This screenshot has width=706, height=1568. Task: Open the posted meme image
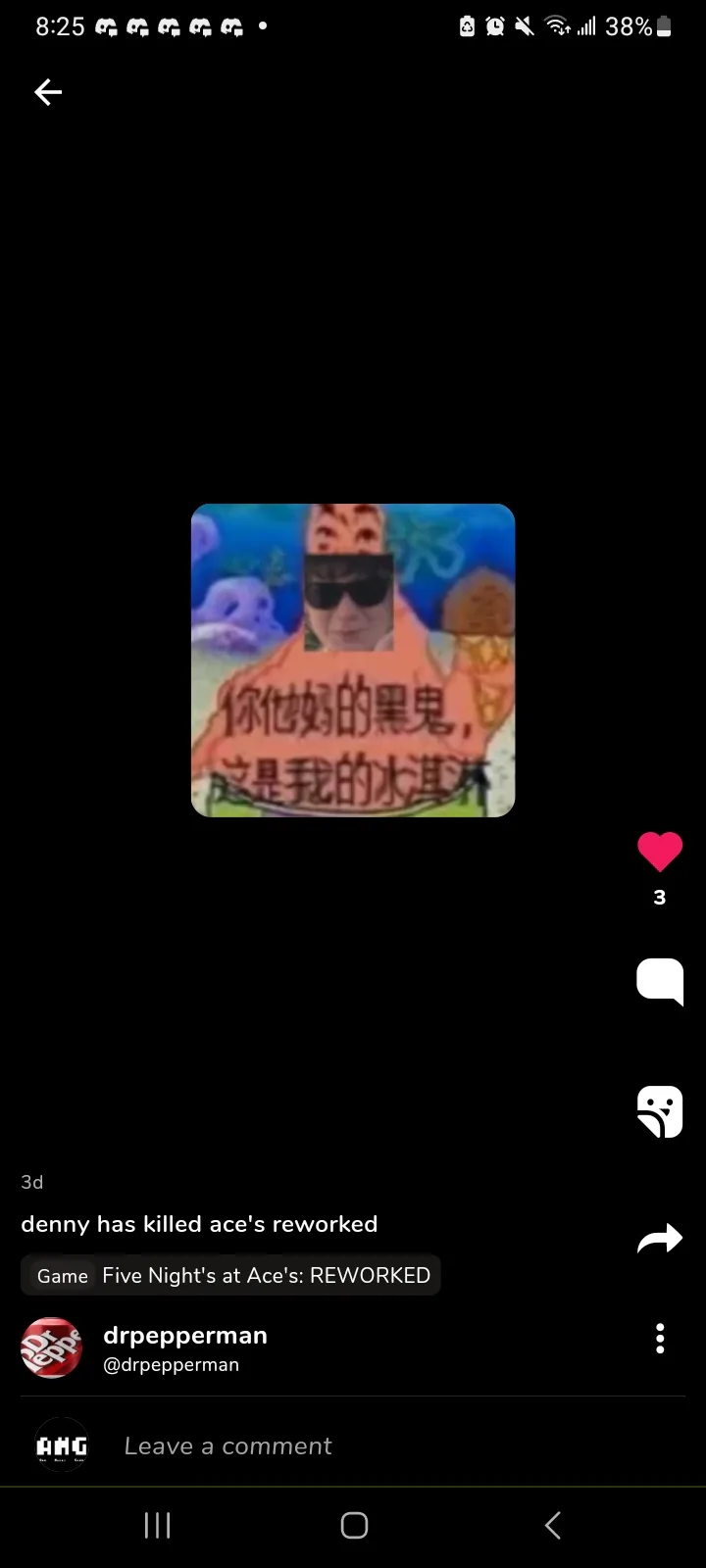click(353, 661)
